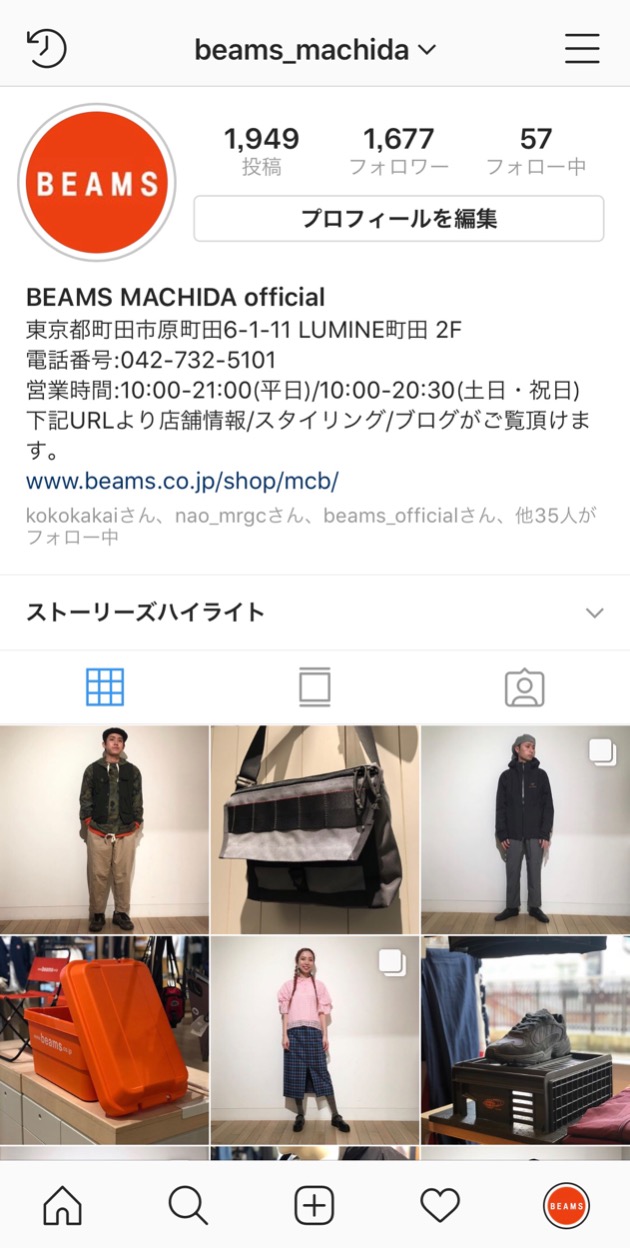630x1248 pixels.
Task: Open the activity heart tab
Action: click(x=440, y=1206)
